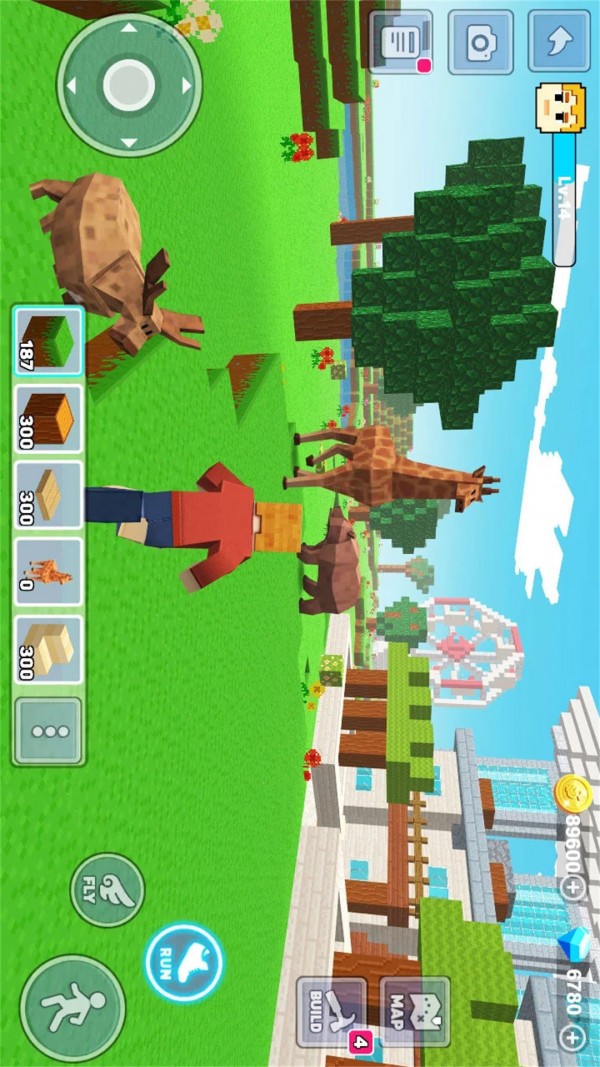
Task: Select the grass block with 187
Action: [x=47, y=342]
